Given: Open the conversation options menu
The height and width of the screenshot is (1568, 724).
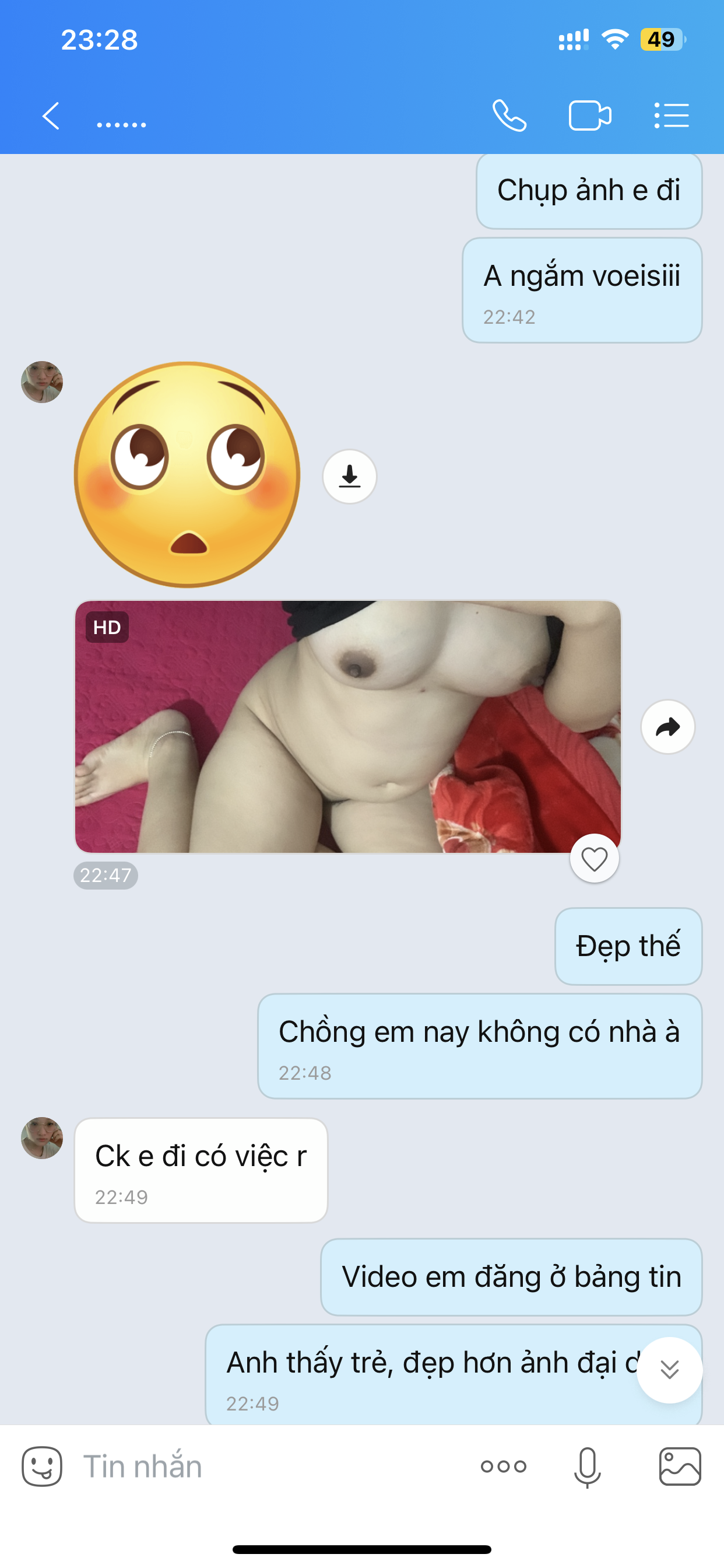Looking at the screenshot, I should pos(671,116).
